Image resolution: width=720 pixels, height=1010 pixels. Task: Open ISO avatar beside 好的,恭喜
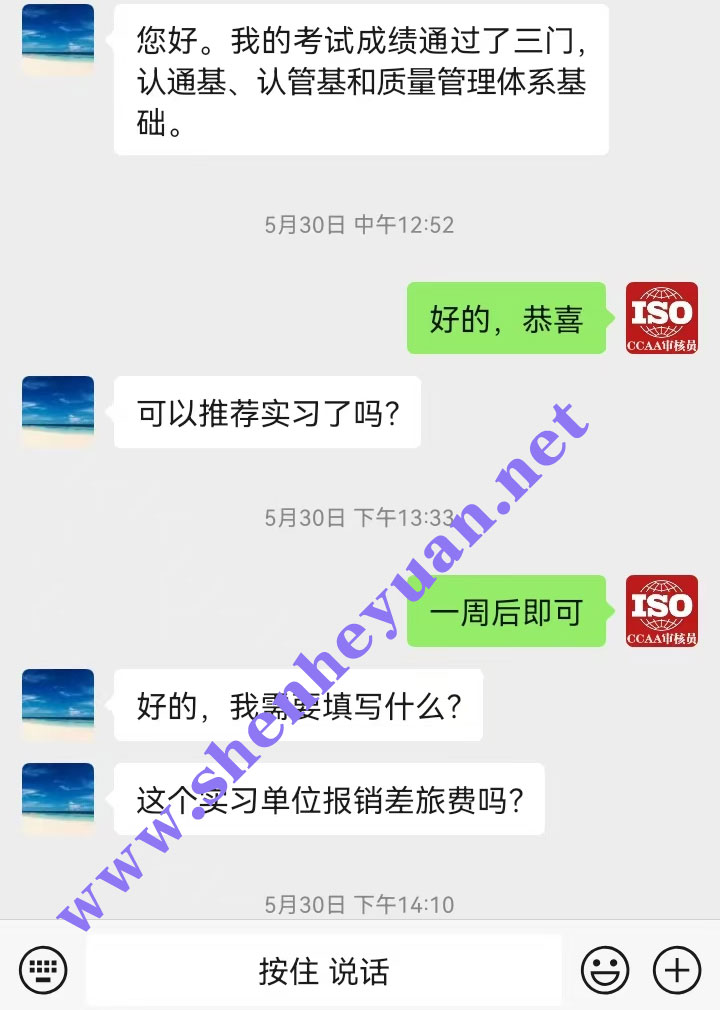(662, 318)
